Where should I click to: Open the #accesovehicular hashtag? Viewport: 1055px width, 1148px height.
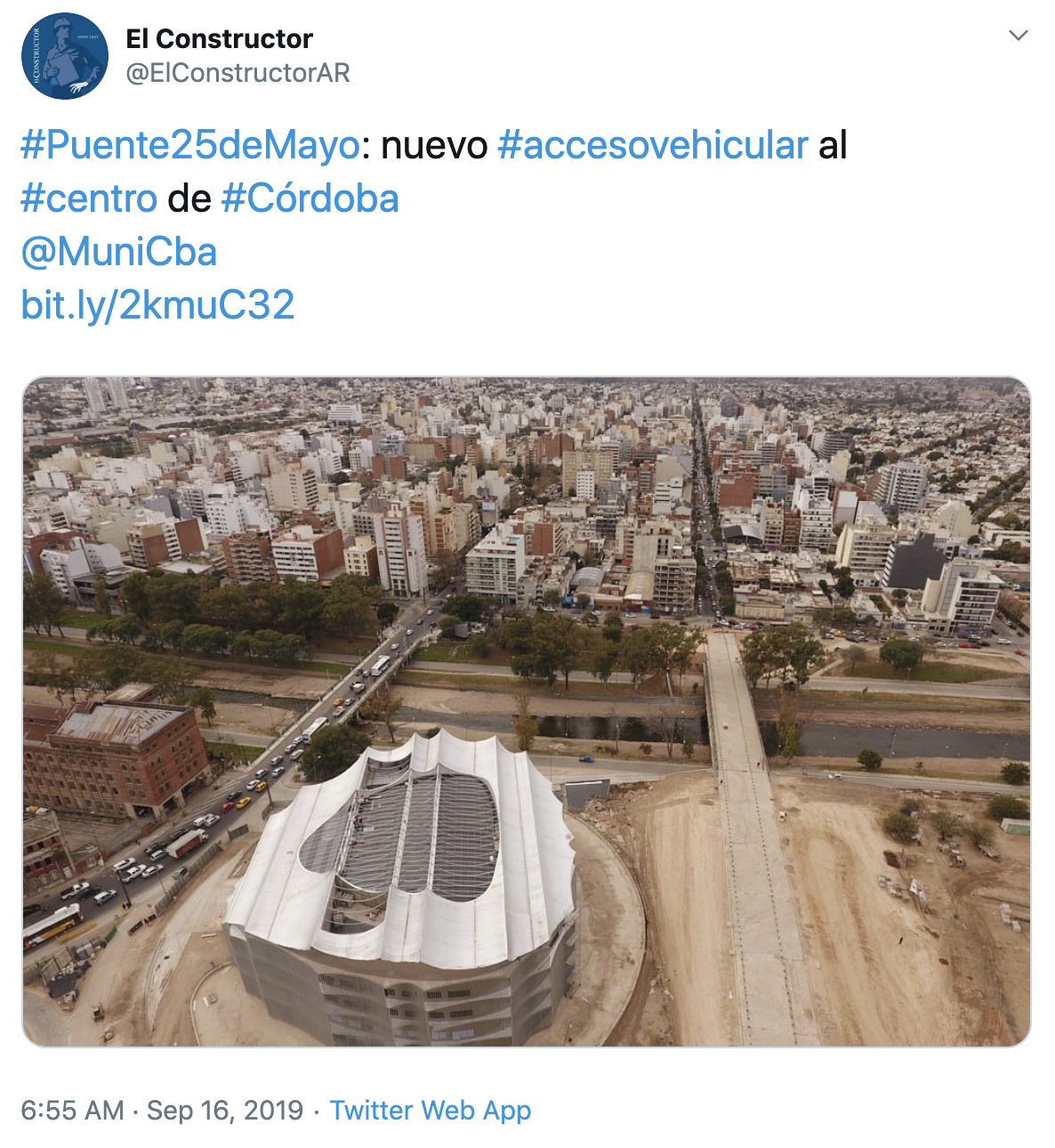tap(653, 145)
